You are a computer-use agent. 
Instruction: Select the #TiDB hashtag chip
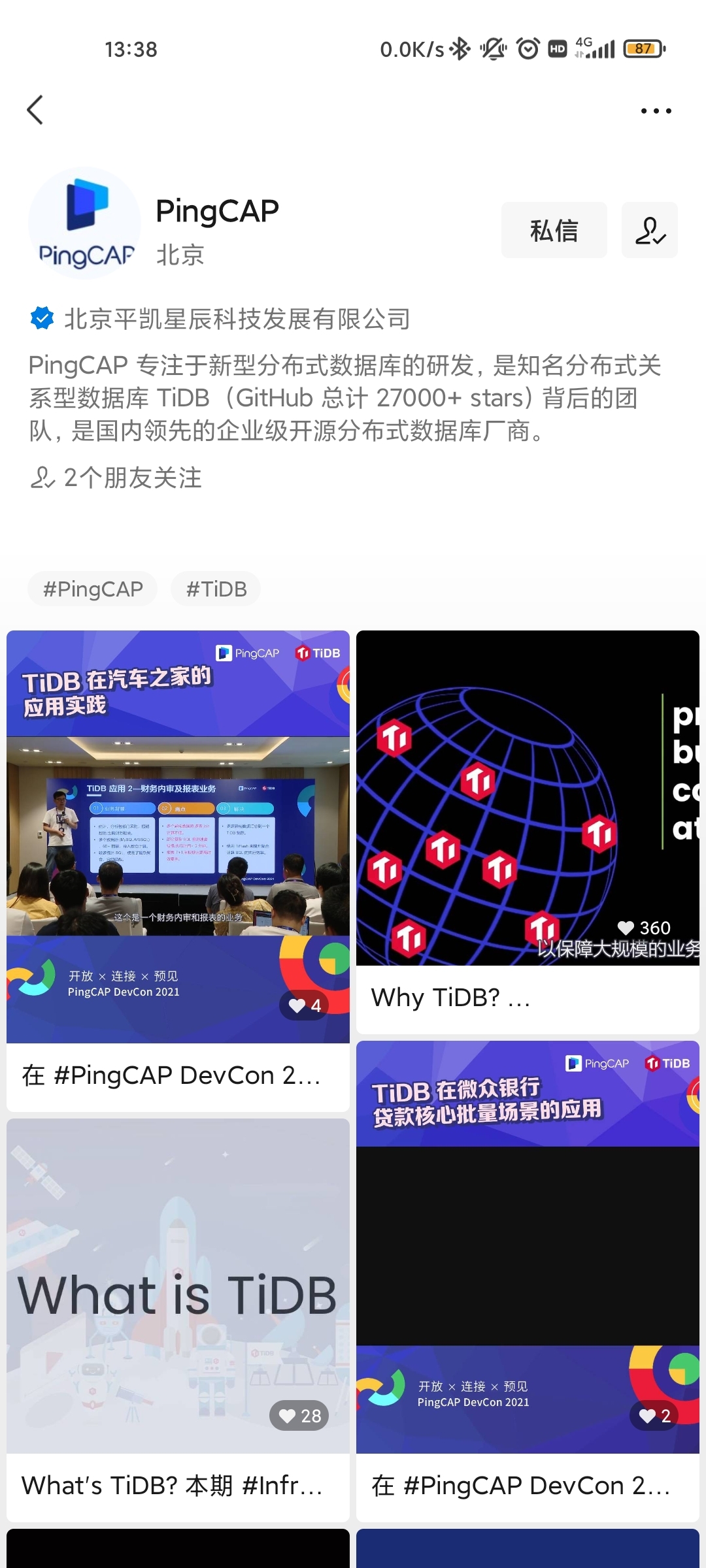(x=216, y=589)
